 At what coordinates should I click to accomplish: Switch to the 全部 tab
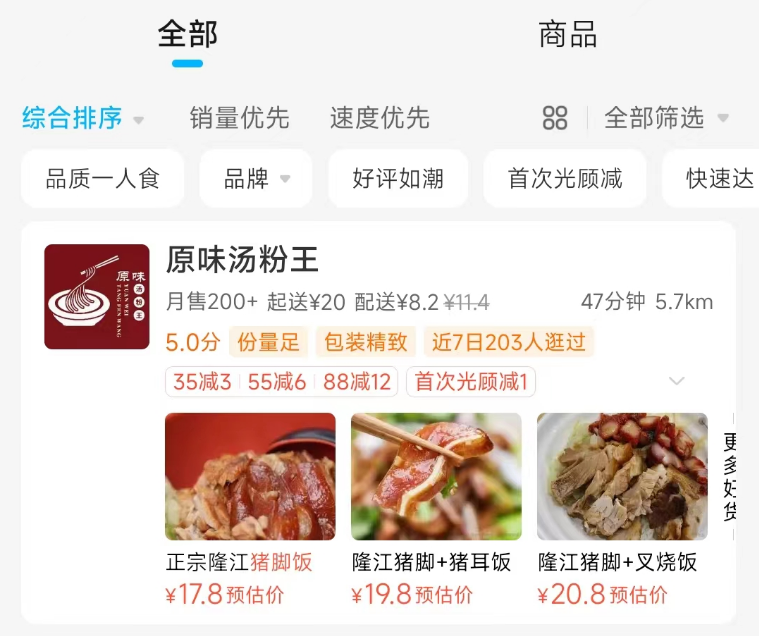(x=187, y=35)
